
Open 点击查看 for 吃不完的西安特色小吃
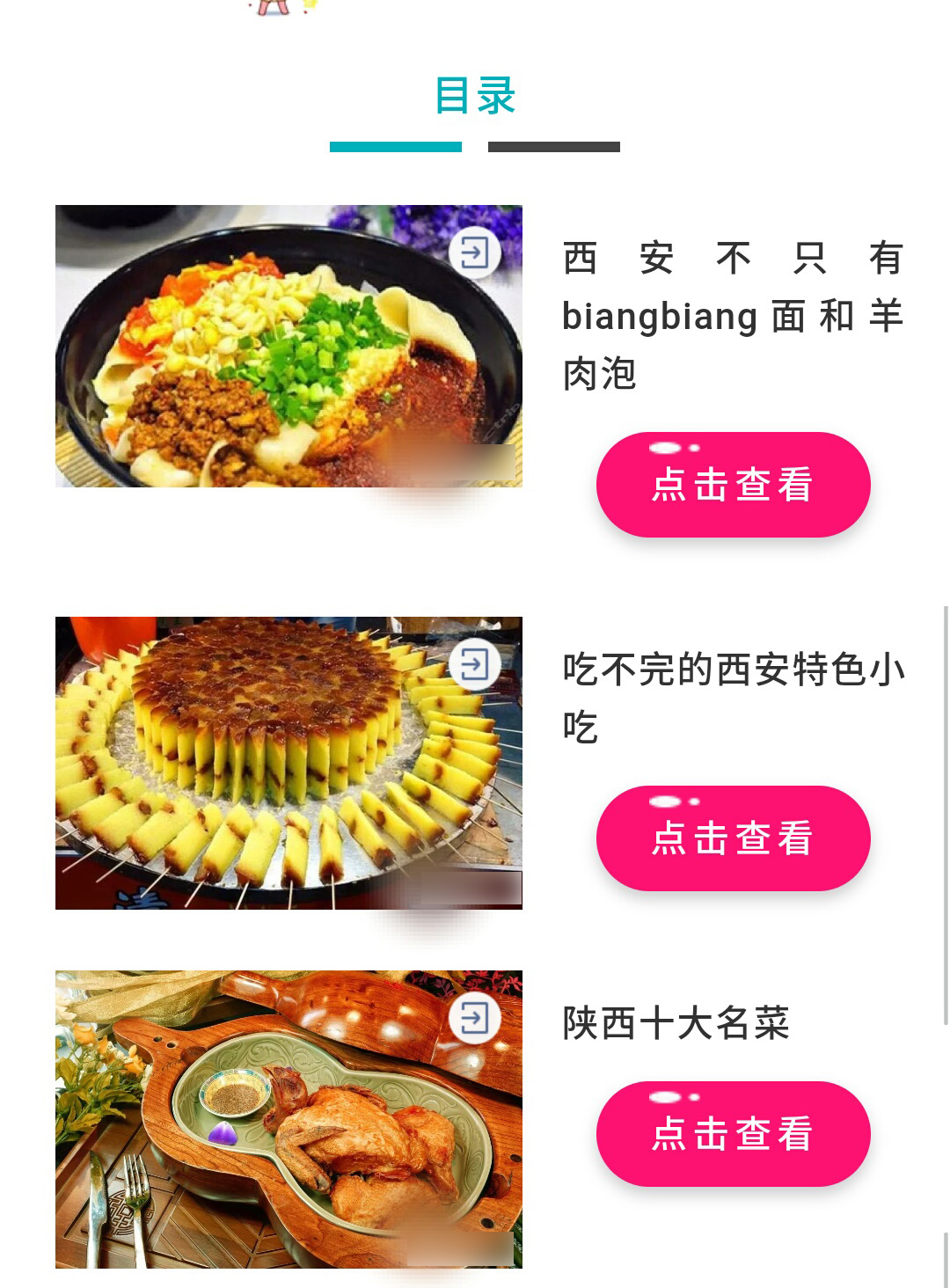pos(733,838)
